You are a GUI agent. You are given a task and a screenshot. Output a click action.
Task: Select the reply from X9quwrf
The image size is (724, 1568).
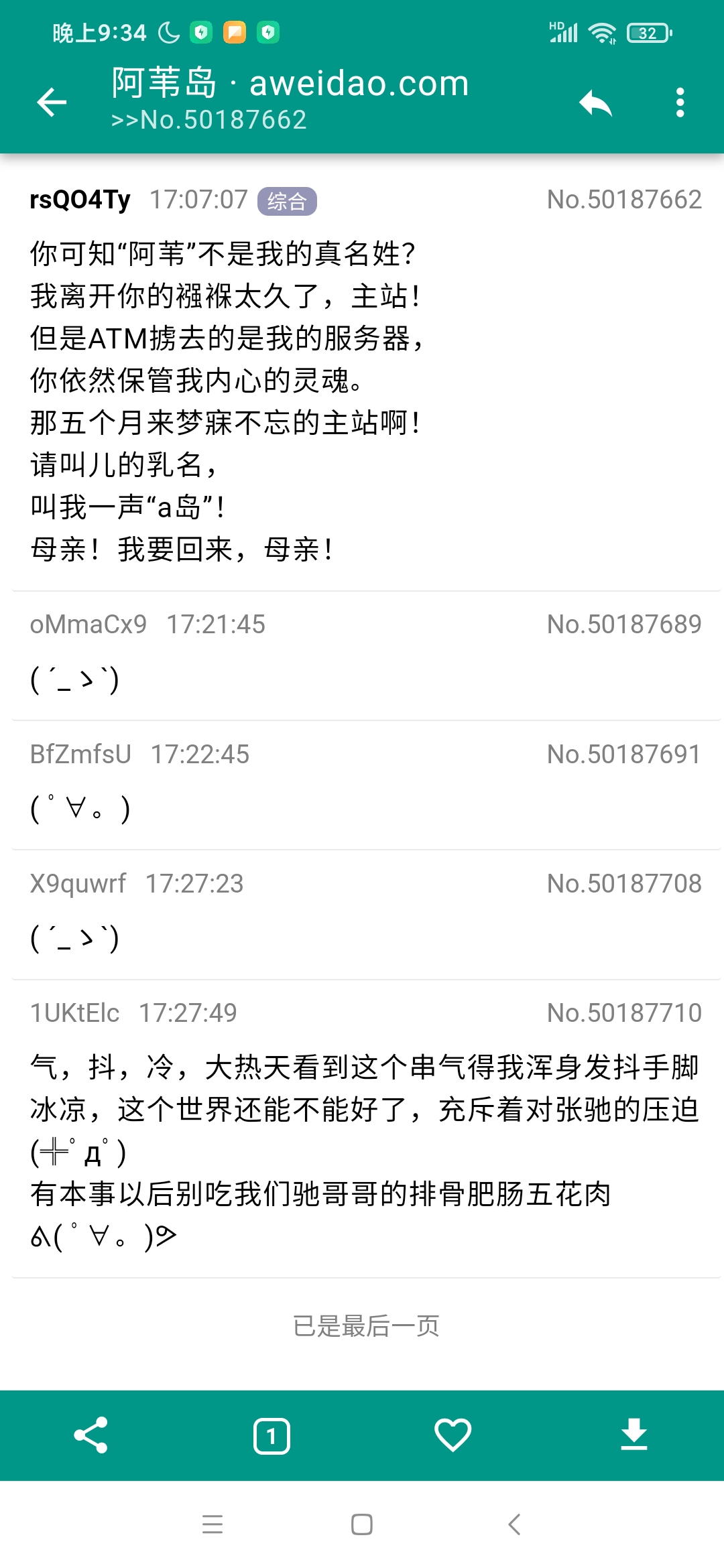pyautogui.click(x=362, y=915)
